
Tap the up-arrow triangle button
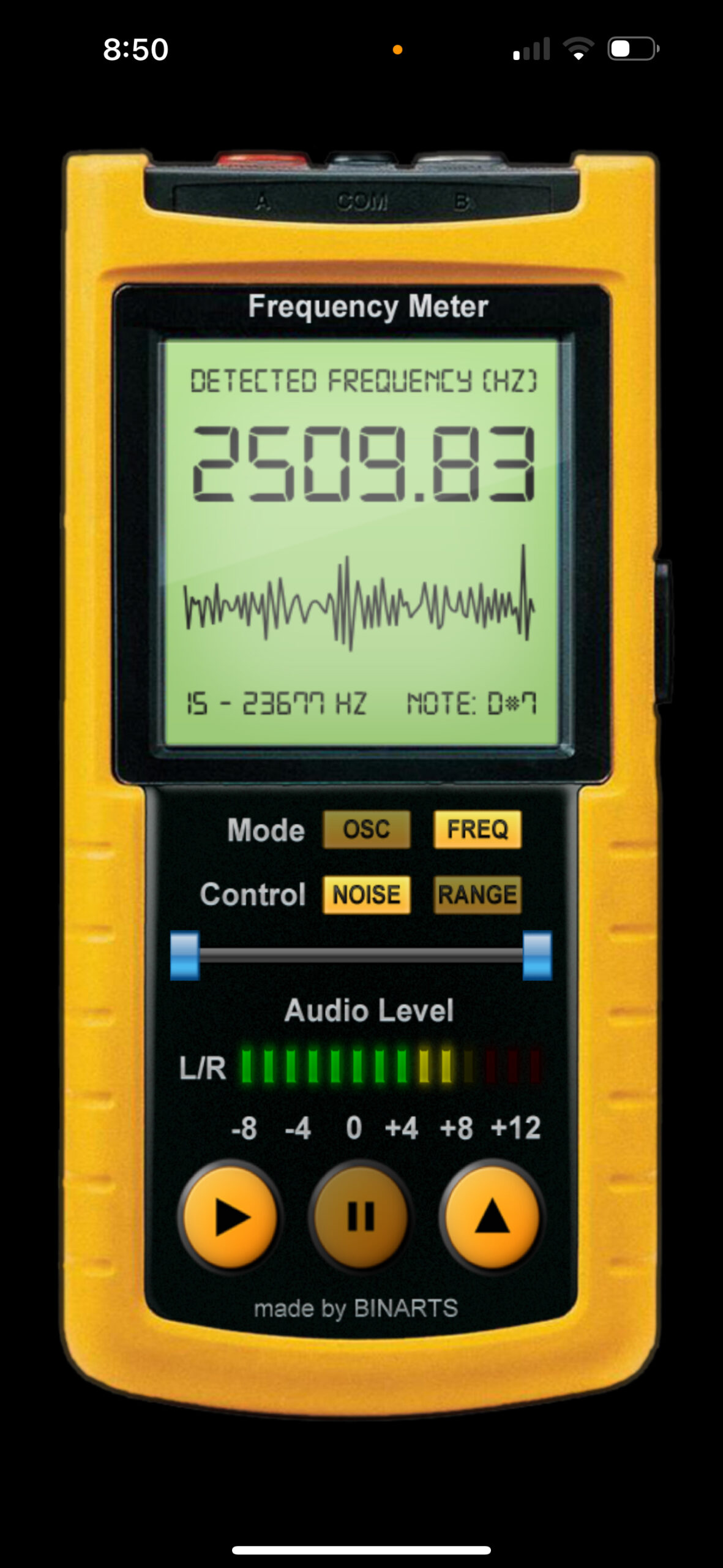click(492, 1216)
